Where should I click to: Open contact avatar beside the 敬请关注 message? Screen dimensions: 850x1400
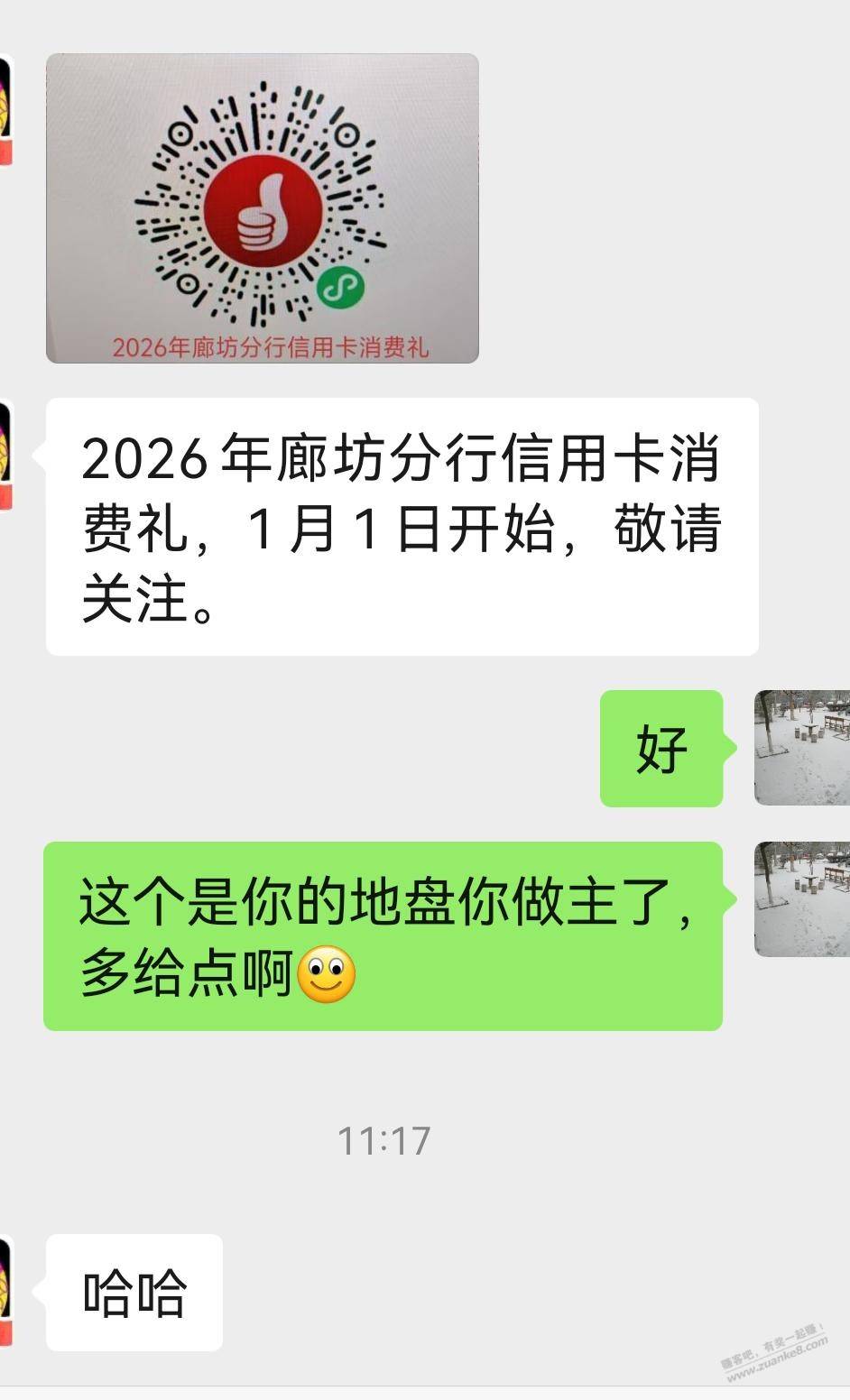pos(5,455)
